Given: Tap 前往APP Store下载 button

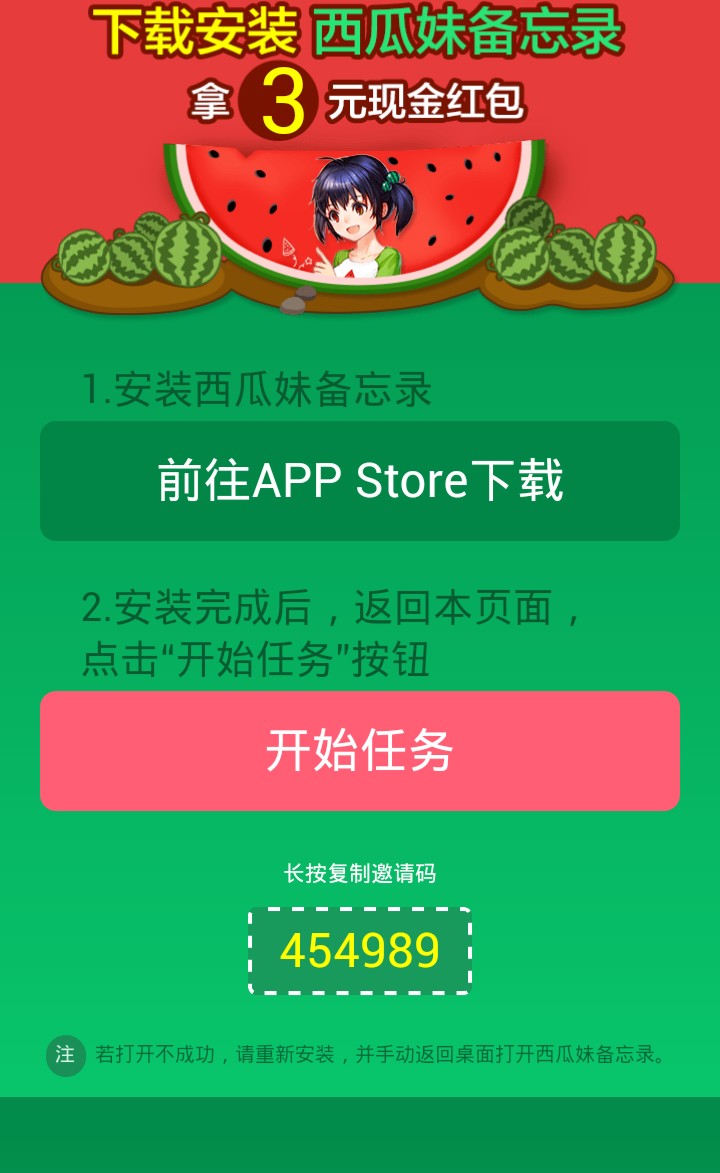Looking at the screenshot, I should [x=360, y=481].
